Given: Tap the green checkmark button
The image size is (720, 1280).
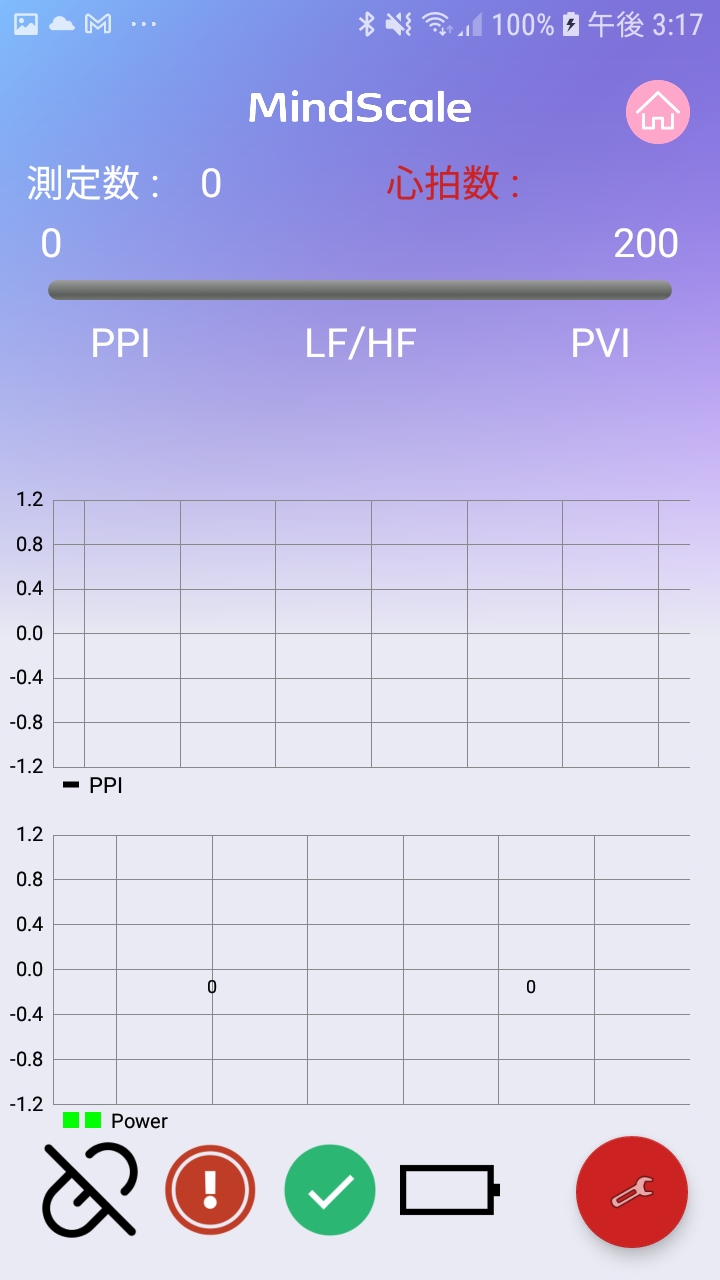Looking at the screenshot, I should pos(330,1190).
